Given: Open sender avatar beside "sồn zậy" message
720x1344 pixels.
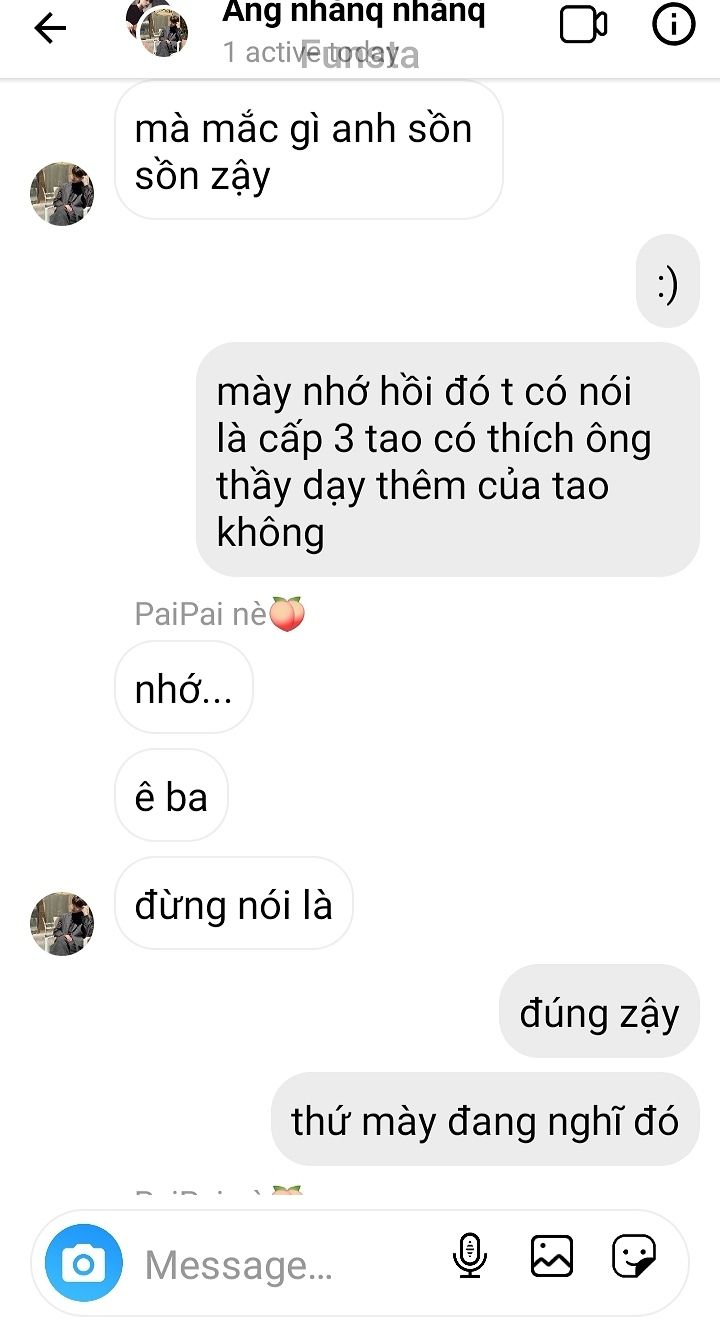Looking at the screenshot, I should [x=62, y=194].
